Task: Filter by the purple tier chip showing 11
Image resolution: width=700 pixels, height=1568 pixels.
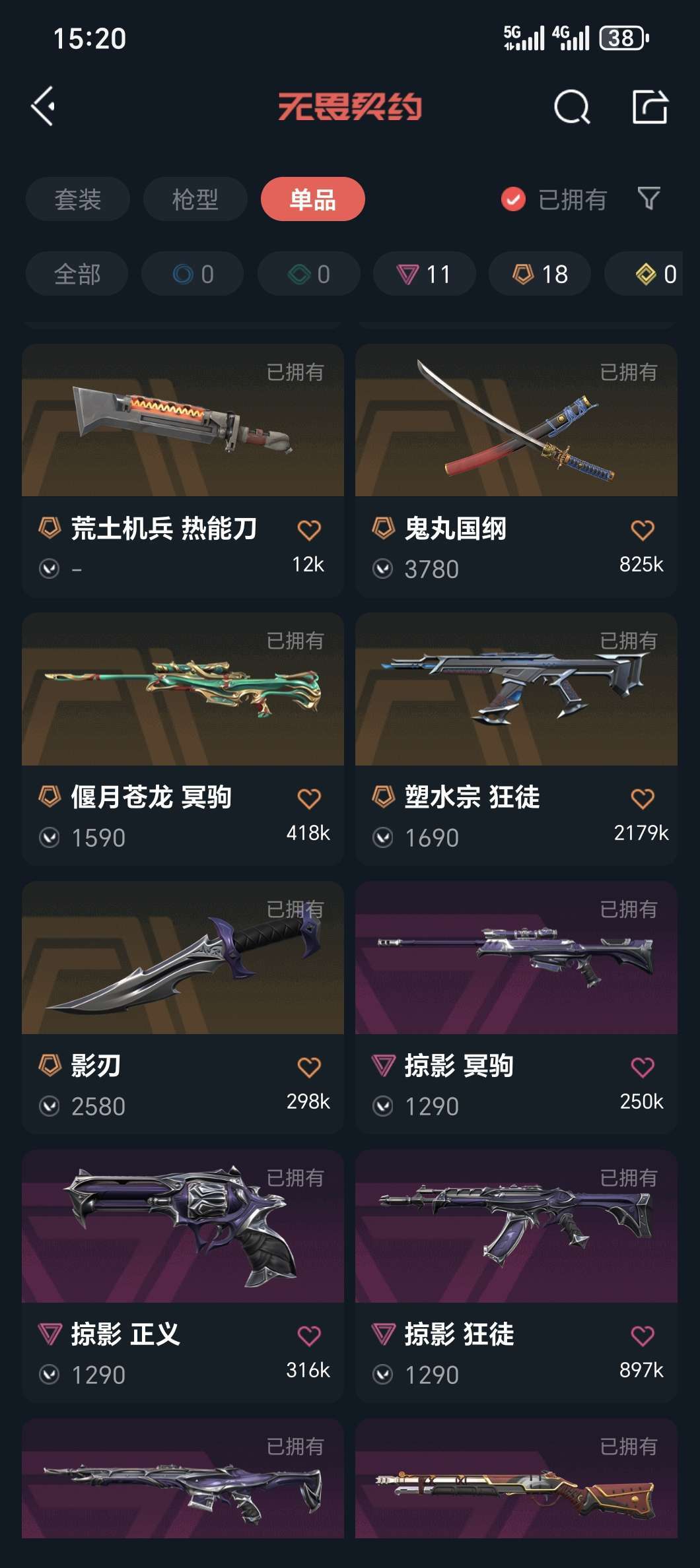Action: click(424, 274)
